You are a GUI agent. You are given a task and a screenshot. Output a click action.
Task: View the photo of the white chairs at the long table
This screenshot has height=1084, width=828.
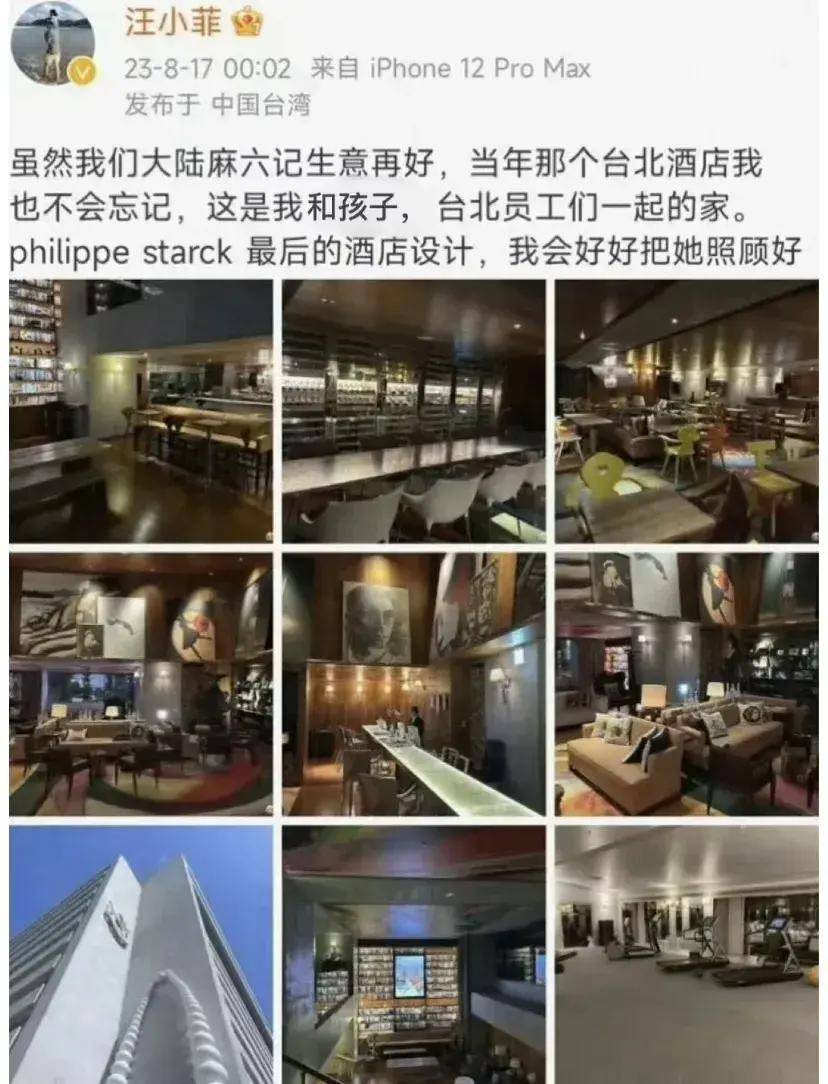click(x=413, y=411)
